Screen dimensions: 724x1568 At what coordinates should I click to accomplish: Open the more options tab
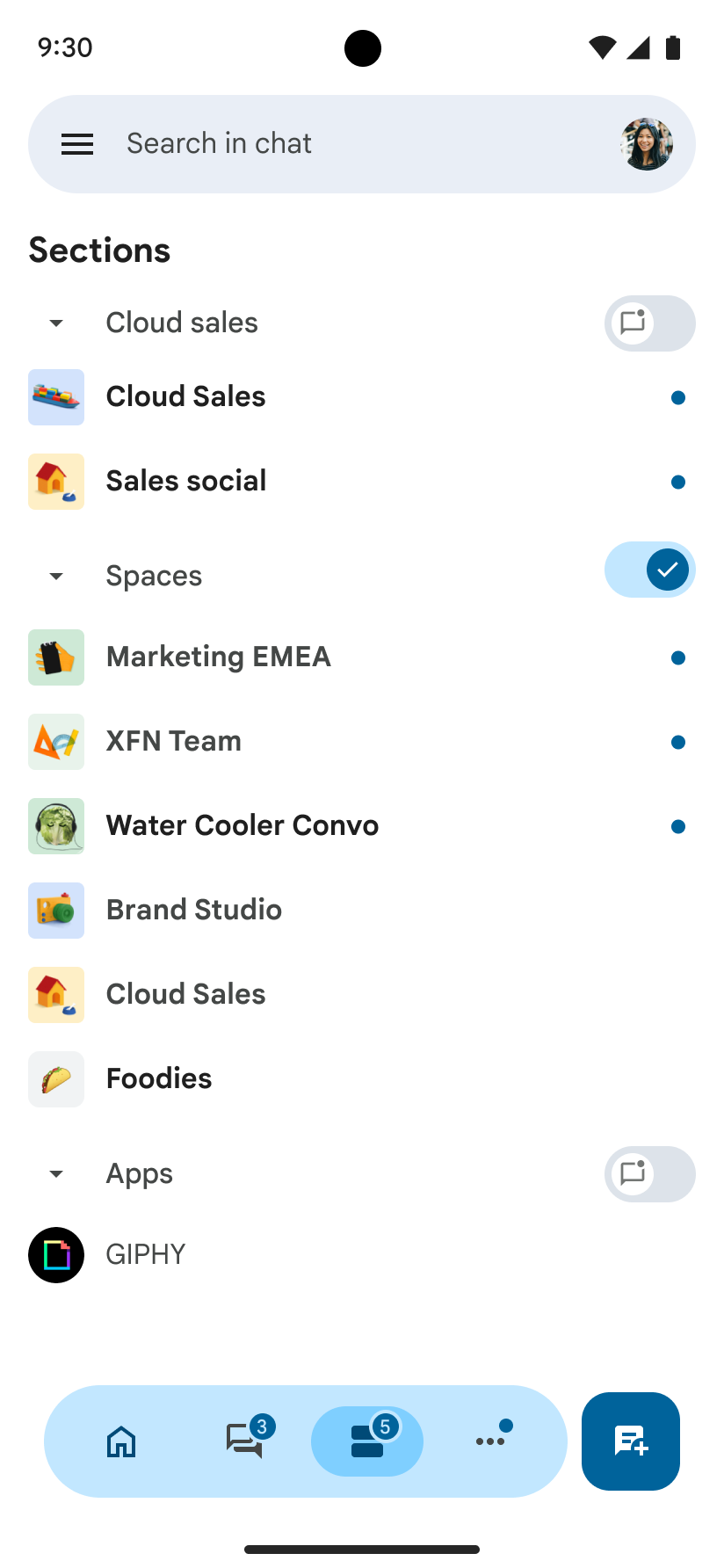coord(490,1441)
